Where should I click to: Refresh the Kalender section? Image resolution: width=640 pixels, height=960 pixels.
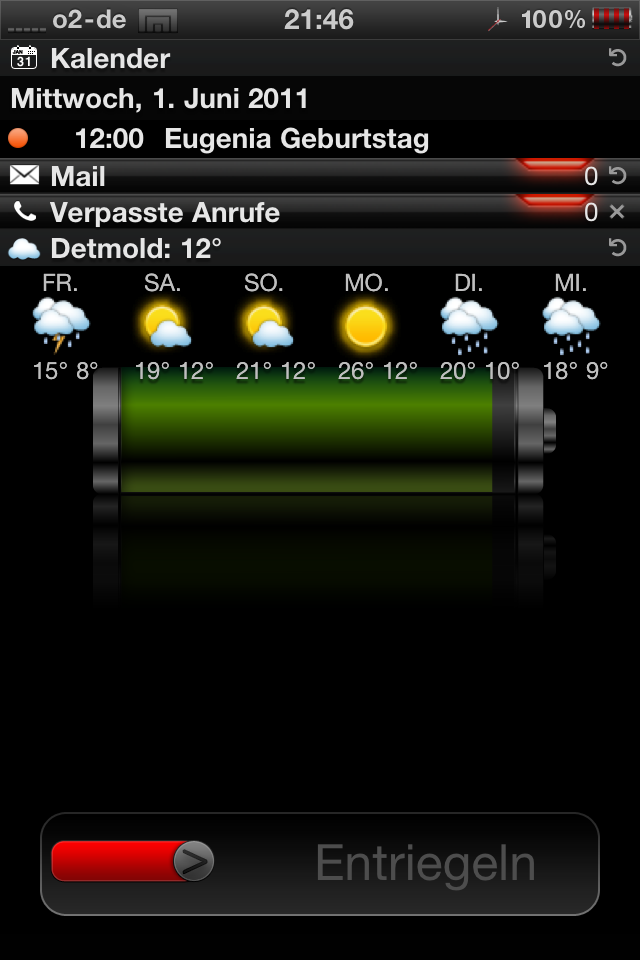[x=617, y=58]
